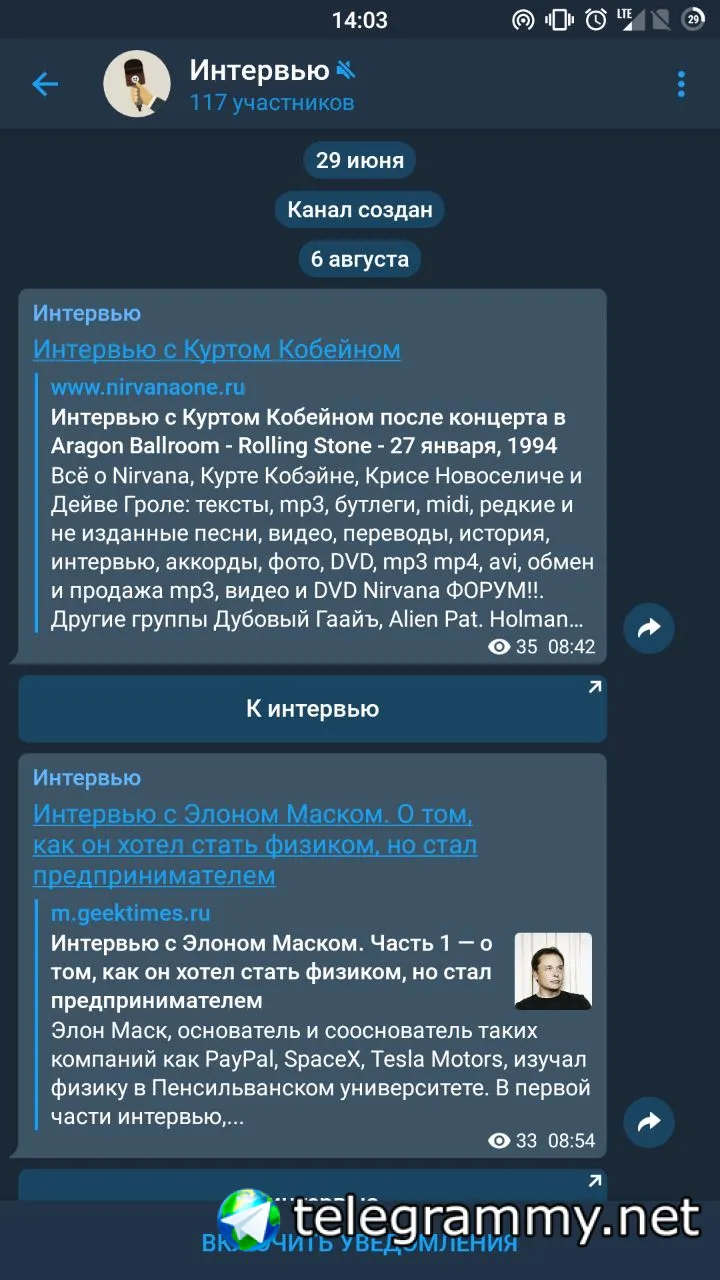
Task: Tap the К интервью button
Action: coord(312,709)
